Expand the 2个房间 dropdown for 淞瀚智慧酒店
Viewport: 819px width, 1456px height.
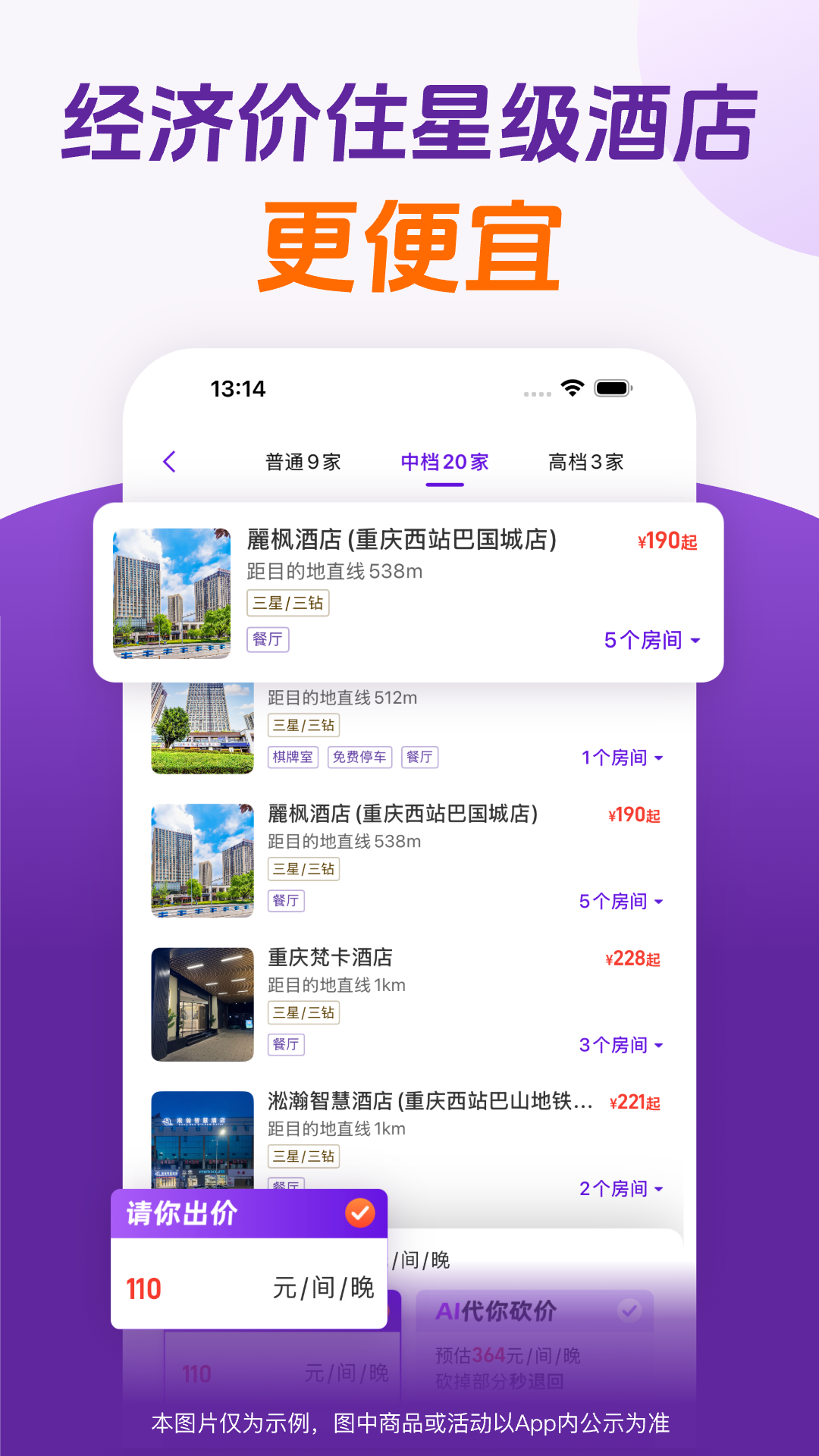click(621, 1189)
